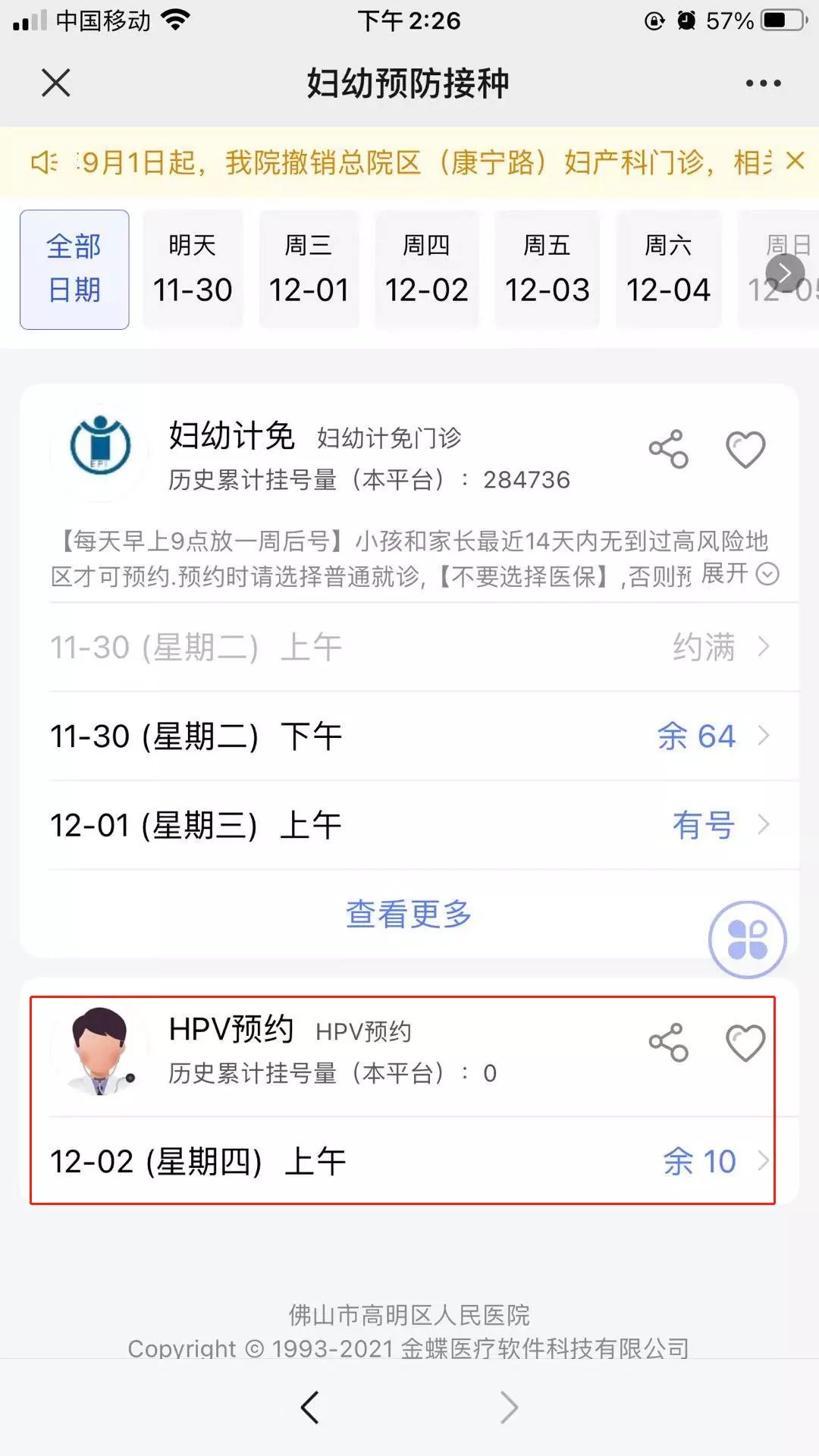This screenshot has height=1456, width=819.
Task: Open HPV 12-02 上午 slot with 余 10
Action: coord(409,1161)
